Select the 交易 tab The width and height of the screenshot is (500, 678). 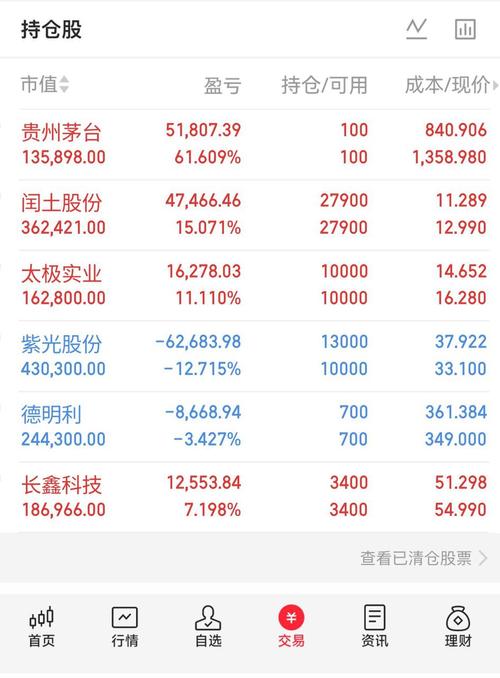click(x=291, y=626)
